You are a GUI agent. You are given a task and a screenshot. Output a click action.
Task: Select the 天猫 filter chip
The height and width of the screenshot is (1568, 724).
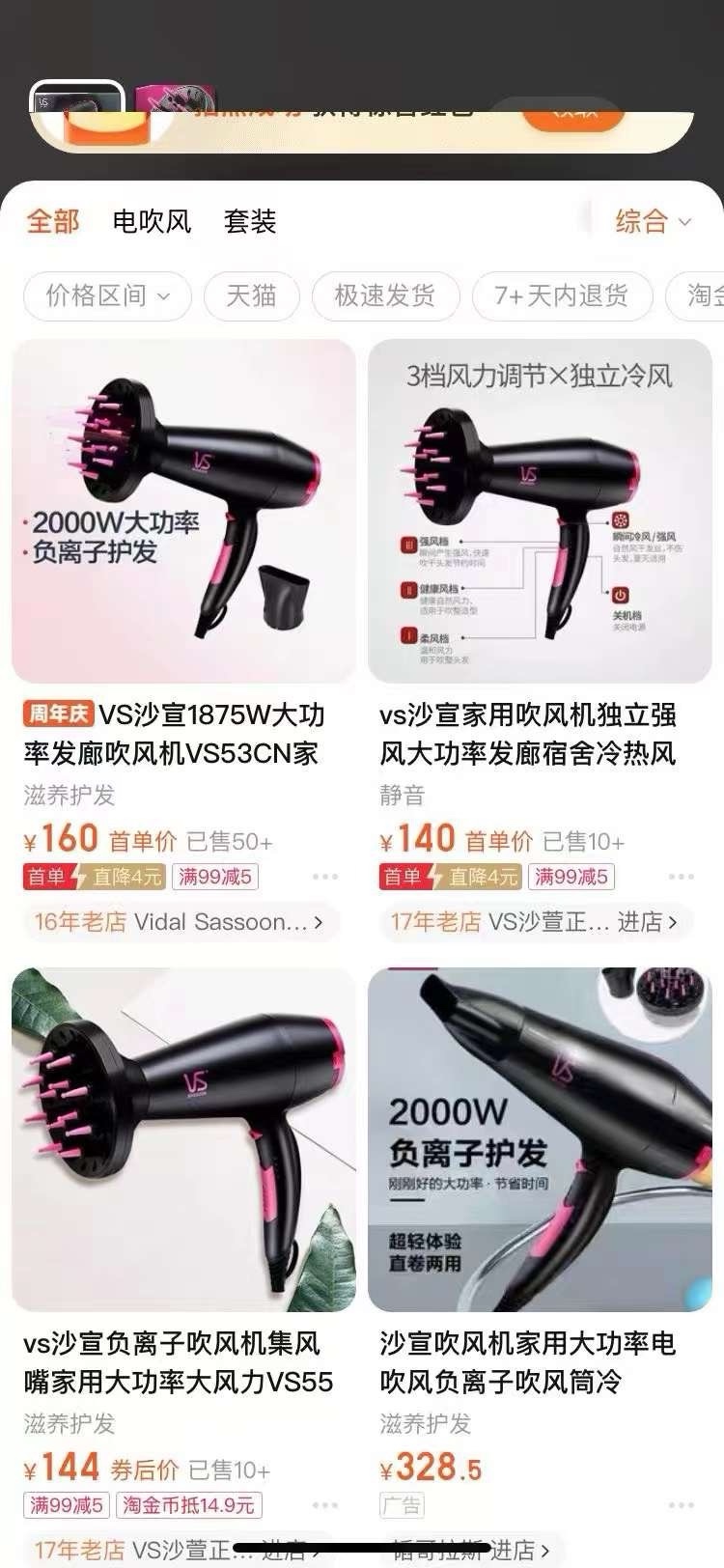tap(251, 295)
